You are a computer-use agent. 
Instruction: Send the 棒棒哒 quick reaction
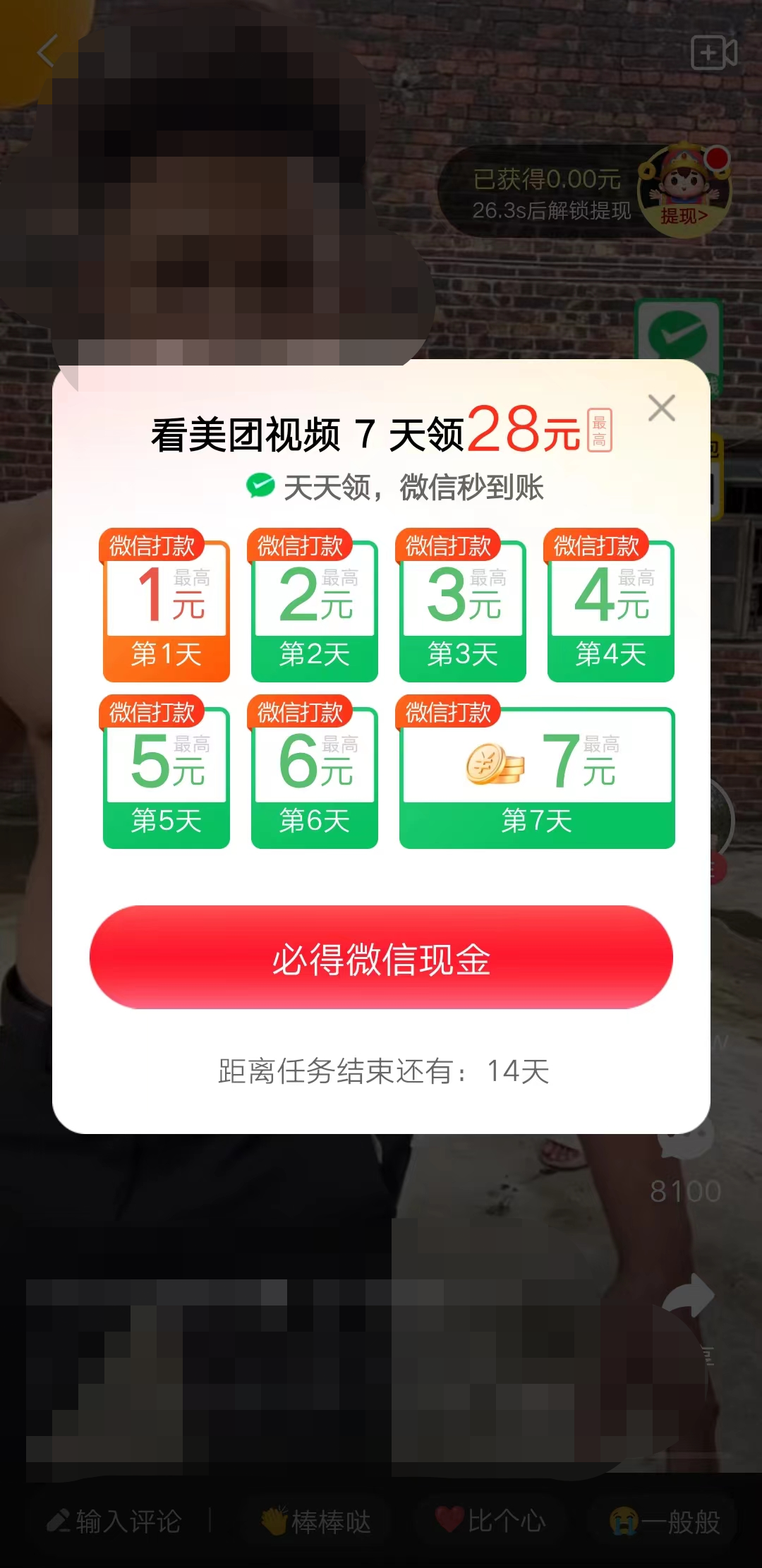coord(316,1521)
